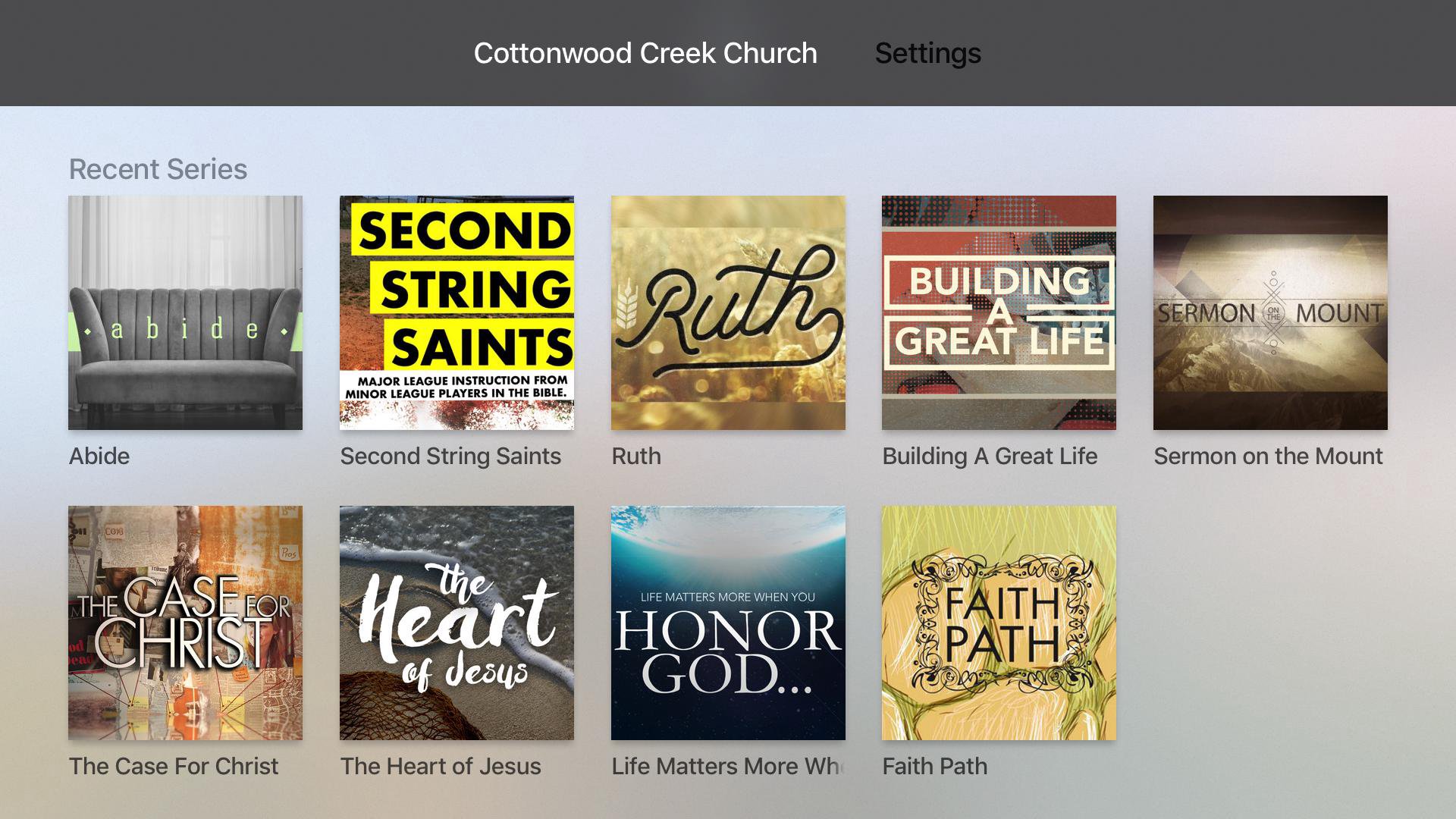Screen dimensions: 1456x819
Task: Open the Settings tab
Action: tap(927, 53)
